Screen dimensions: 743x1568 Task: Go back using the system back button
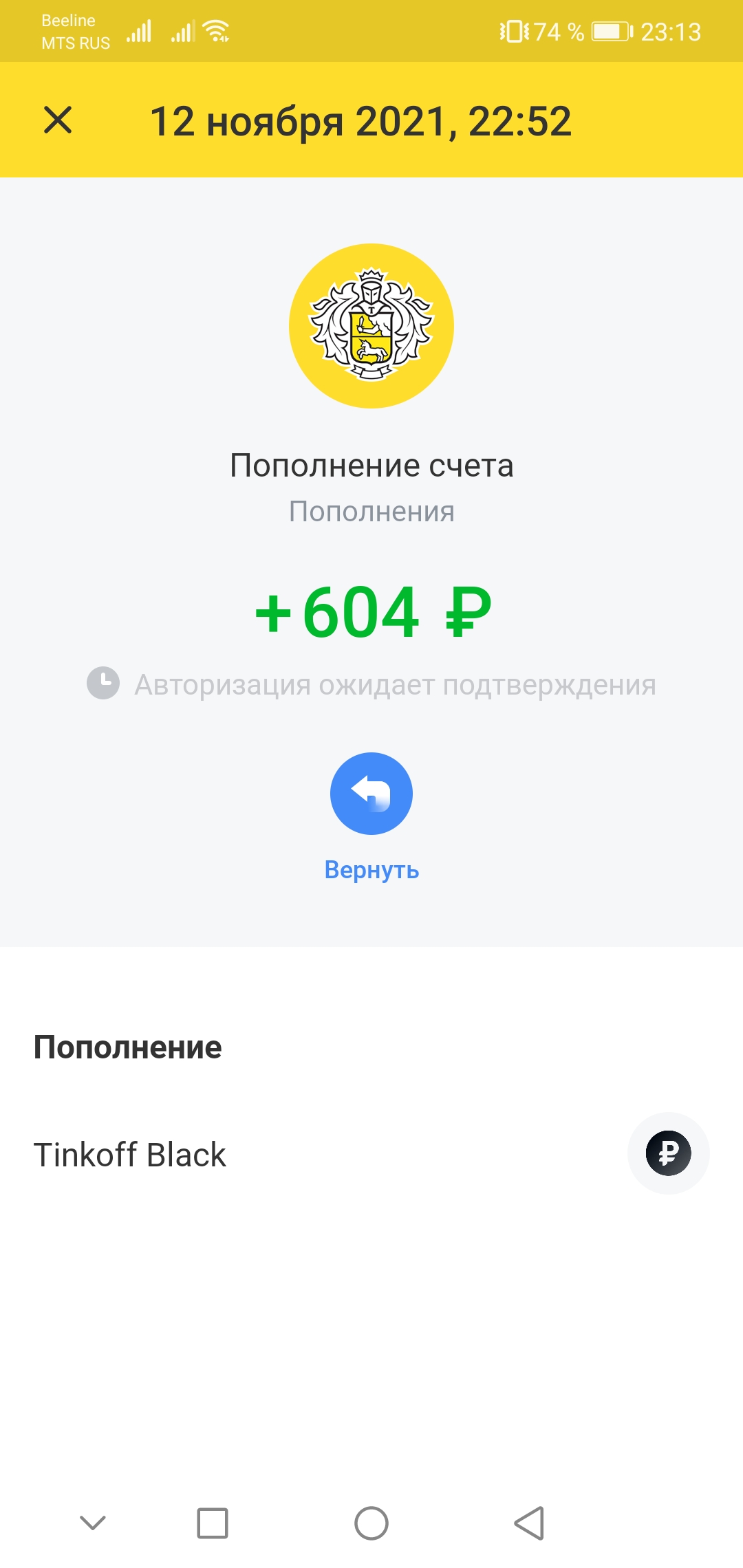pyautogui.click(x=529, y=1523)
